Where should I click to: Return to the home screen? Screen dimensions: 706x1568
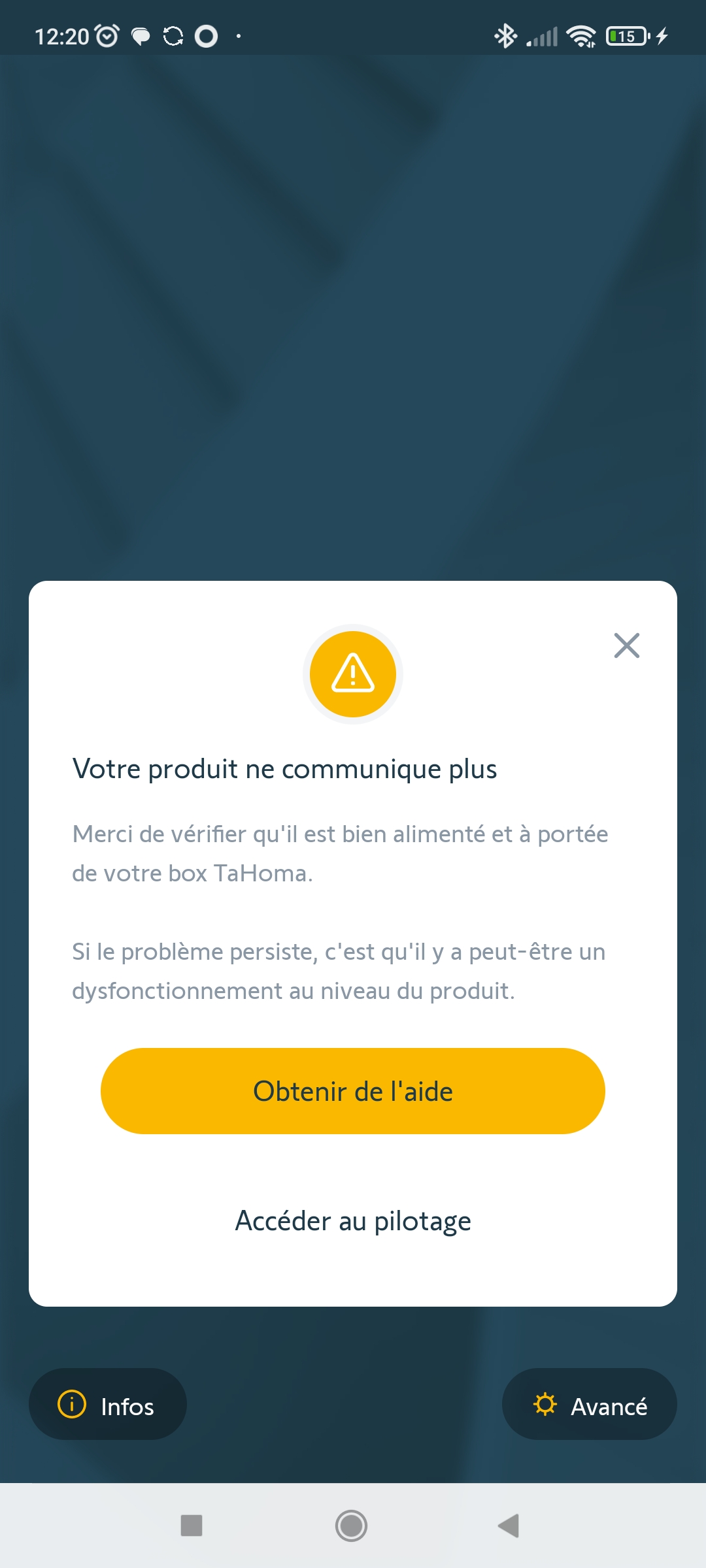[x=352, y=1526]
